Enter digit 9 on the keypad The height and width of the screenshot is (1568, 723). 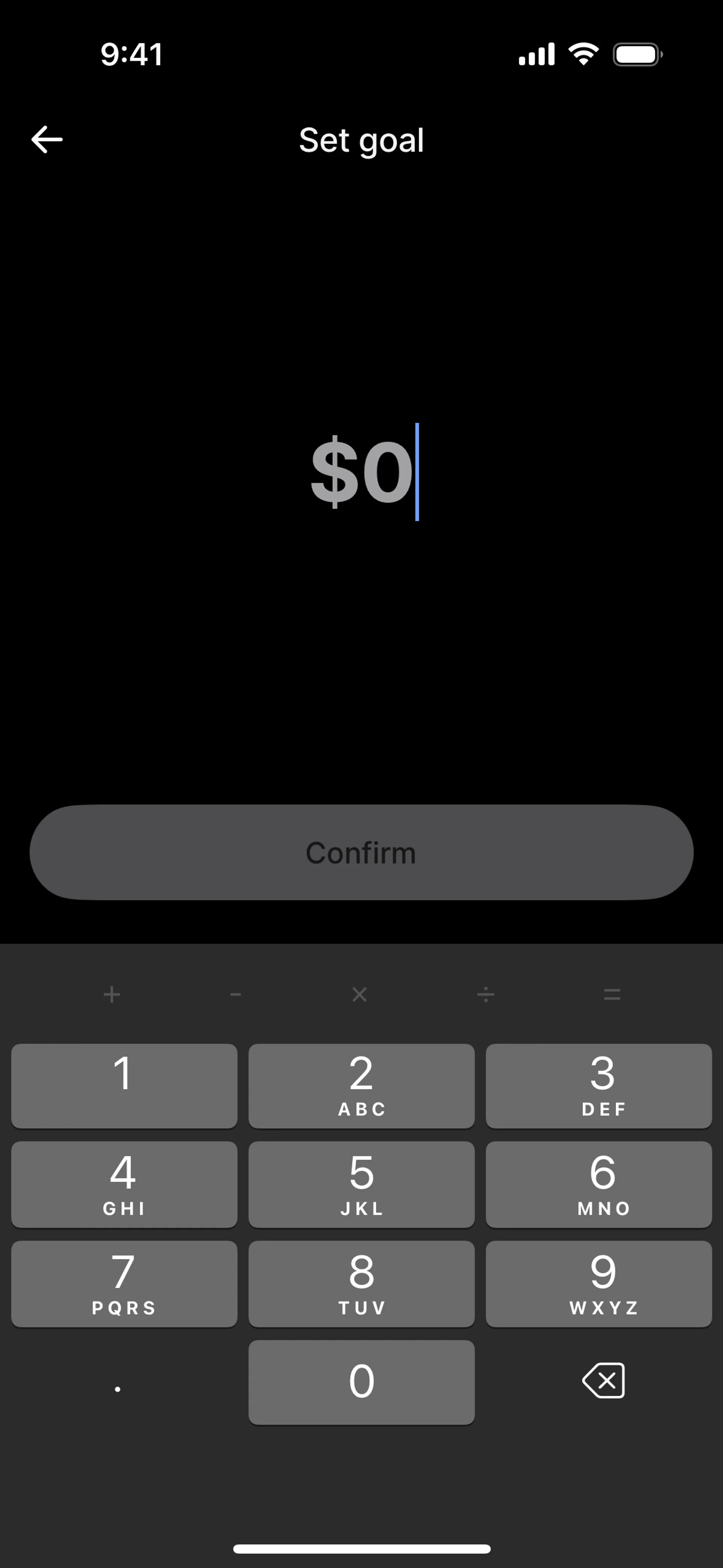click(x=599, y=1283)
